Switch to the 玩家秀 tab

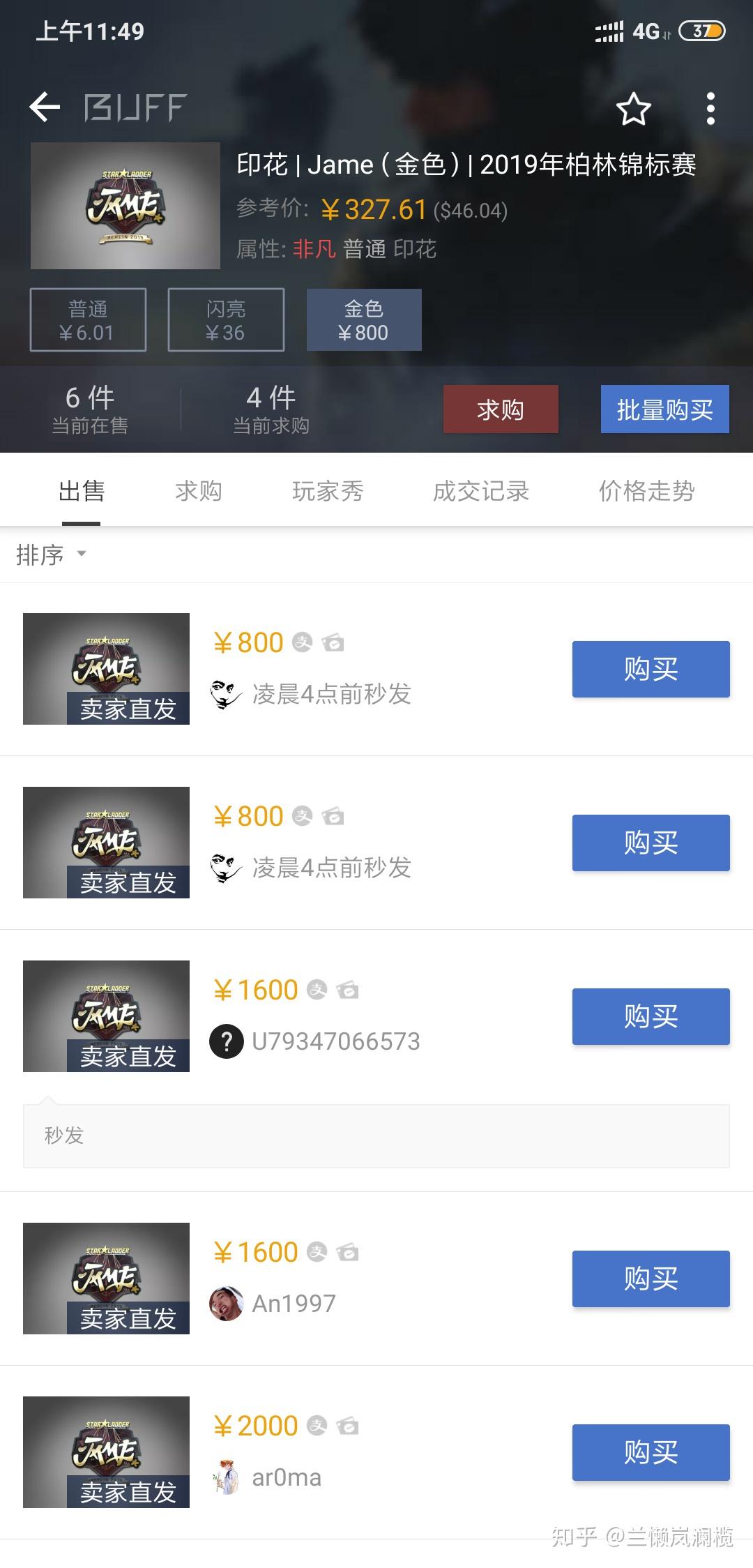tap(328, 491)
